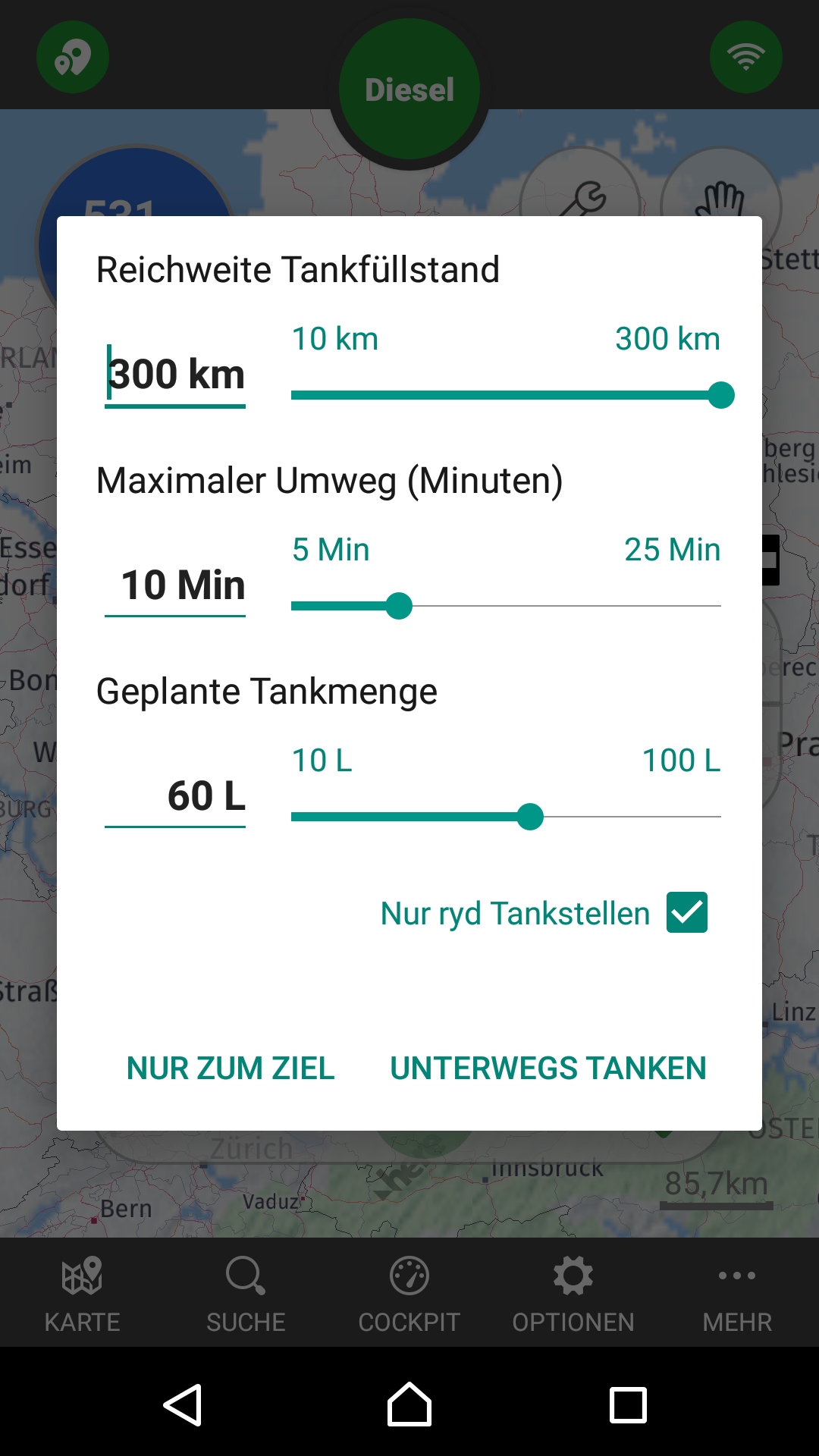Tap the Geplante Tankmenge slider
Image resolution: width=819 pixels, height=1456 pixels.
pyautogui.click(x=506, y=817)
